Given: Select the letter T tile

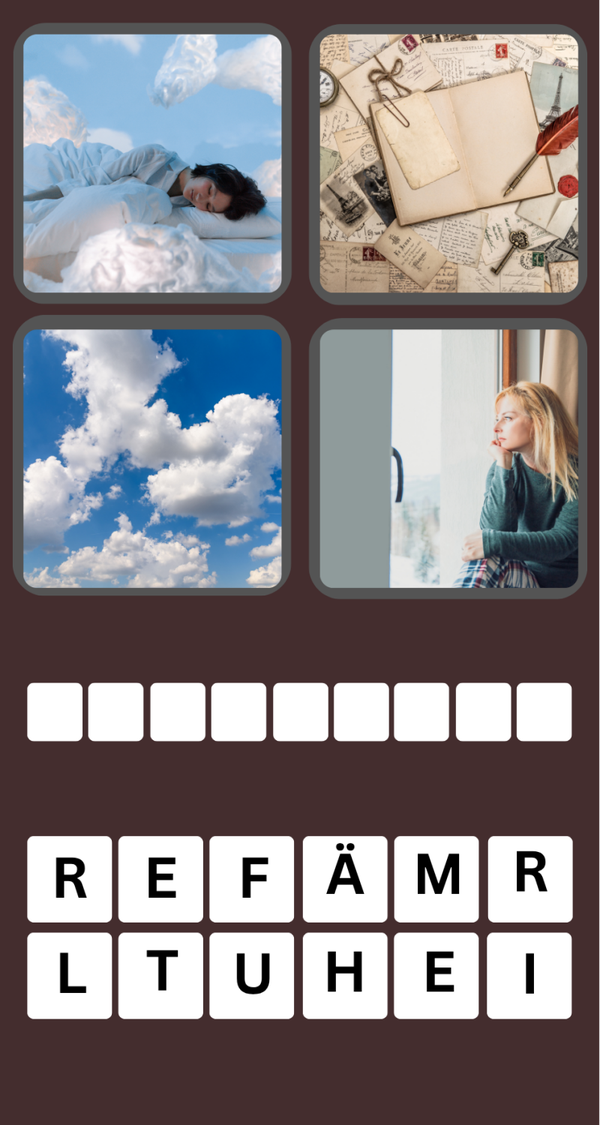Looking at the screenshot, I should click(160, 975).
